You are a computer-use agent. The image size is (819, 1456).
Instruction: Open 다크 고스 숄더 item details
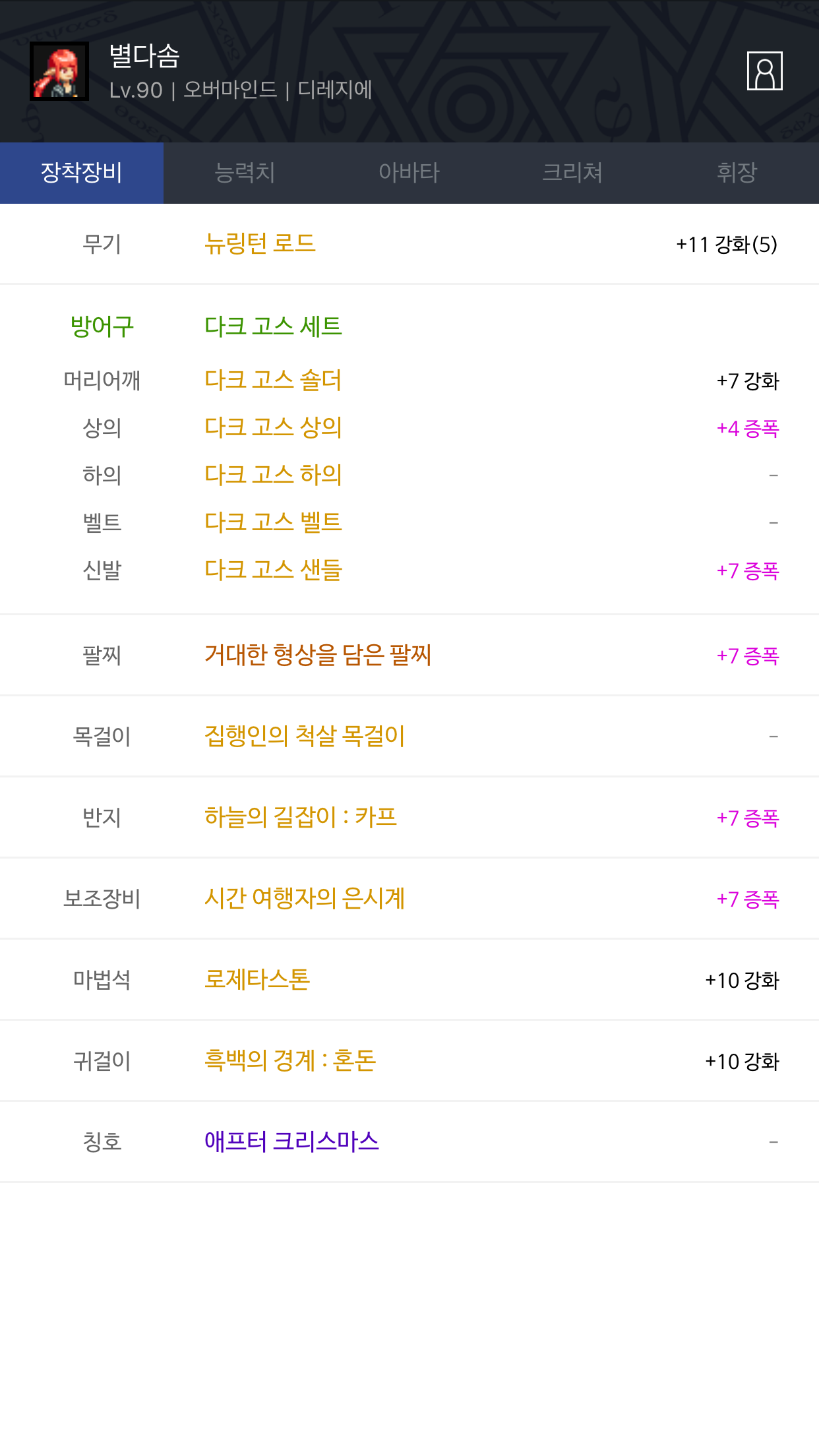pos(273,380)
